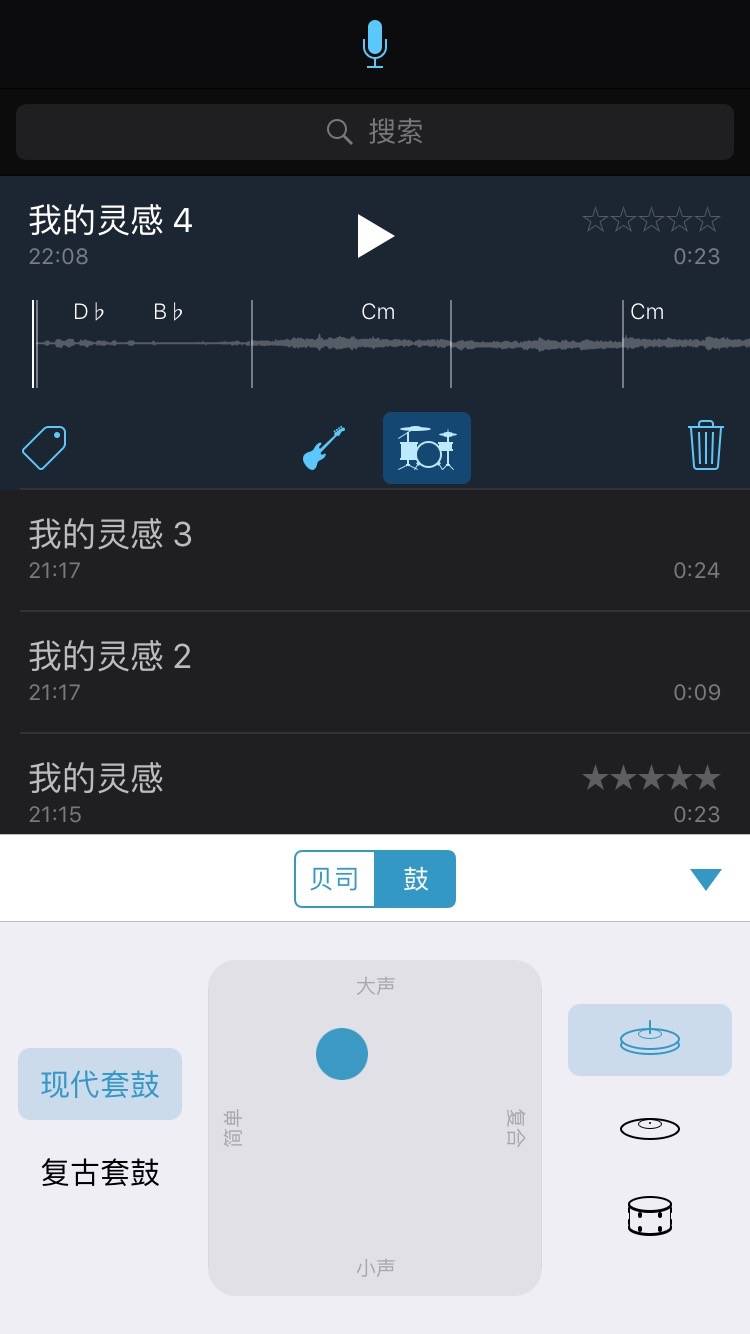The width and height of the screenshot is (750, 1334).
Task: Open the tag icon for 我的灵感 4
Action: [45, 447]
